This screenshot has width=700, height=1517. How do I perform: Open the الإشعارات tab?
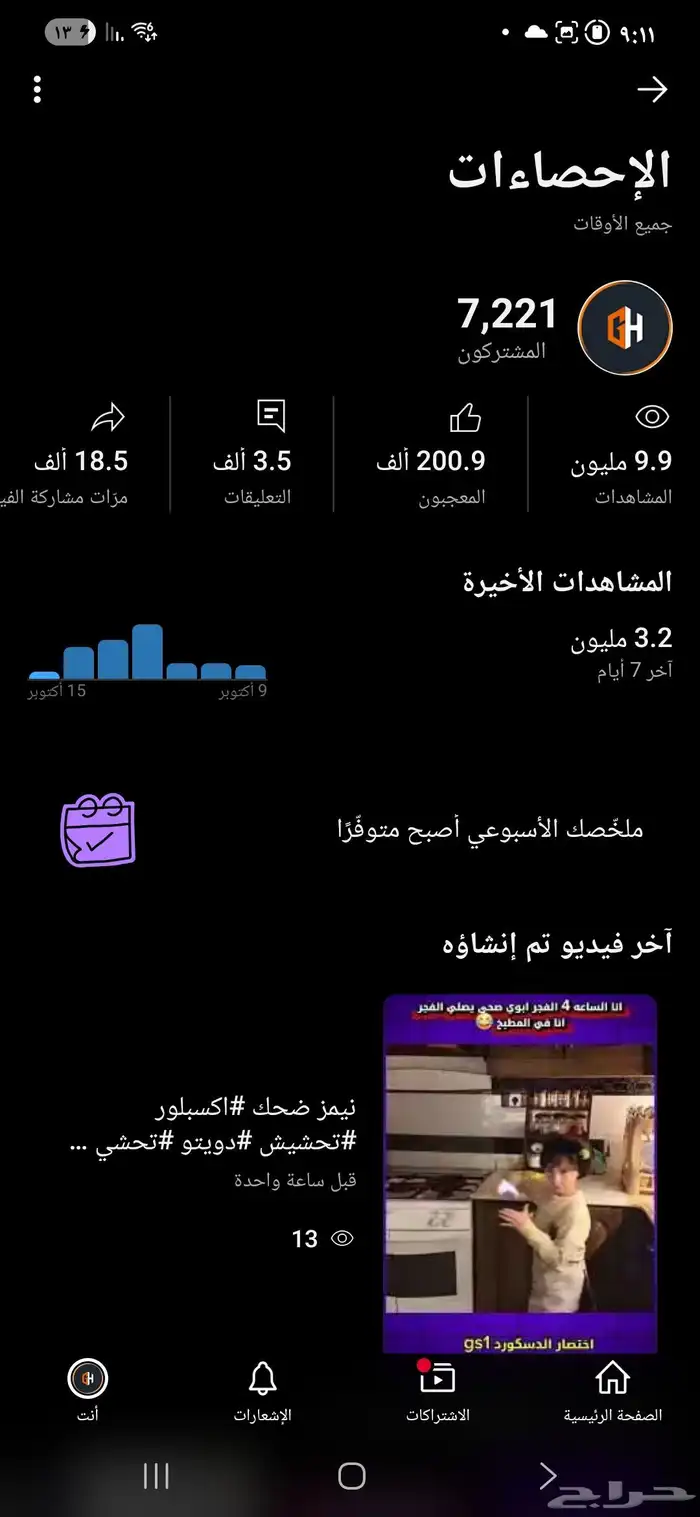click(x=262, y=1391)
